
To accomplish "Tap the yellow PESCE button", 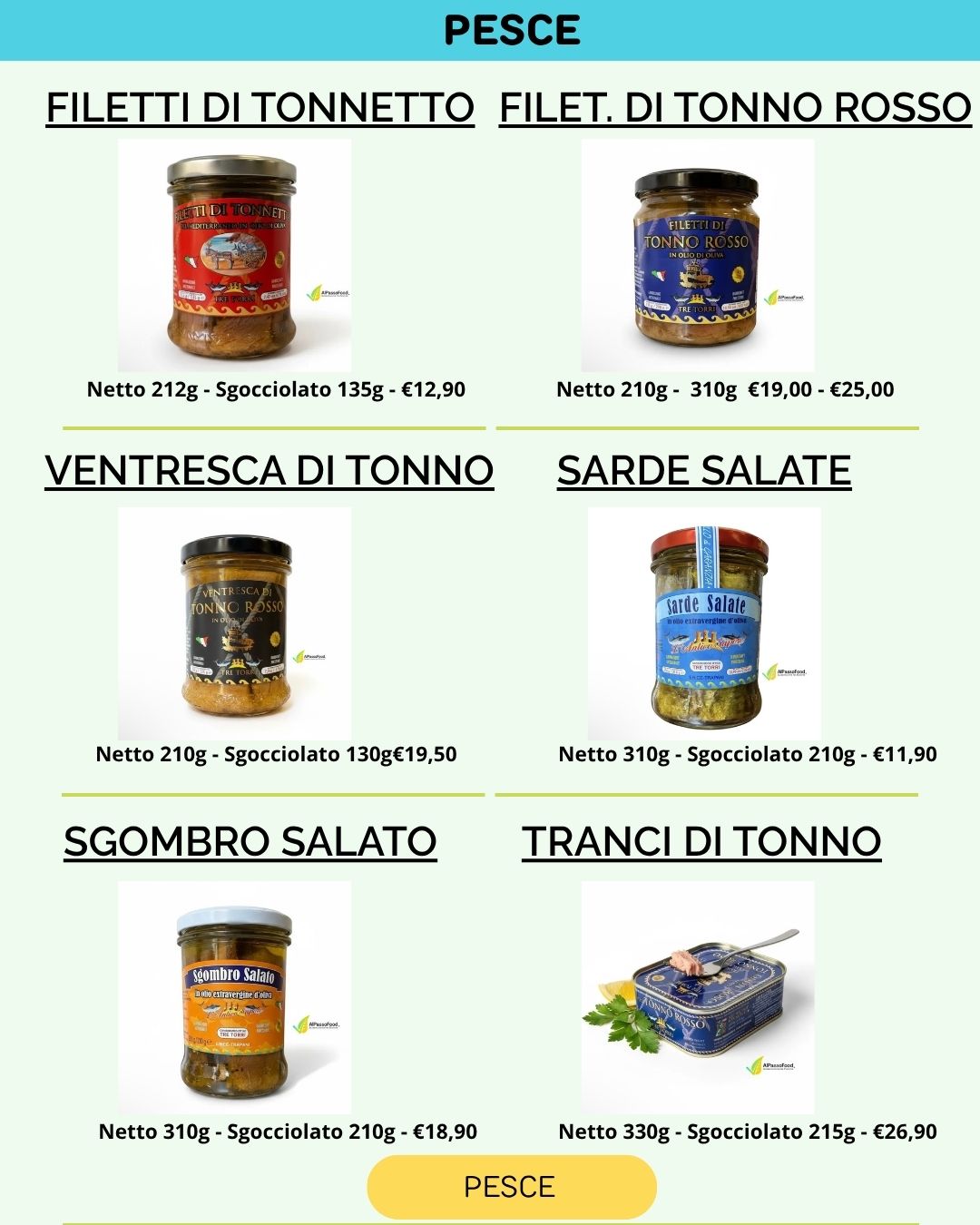I will click(x=511, y=1187).
